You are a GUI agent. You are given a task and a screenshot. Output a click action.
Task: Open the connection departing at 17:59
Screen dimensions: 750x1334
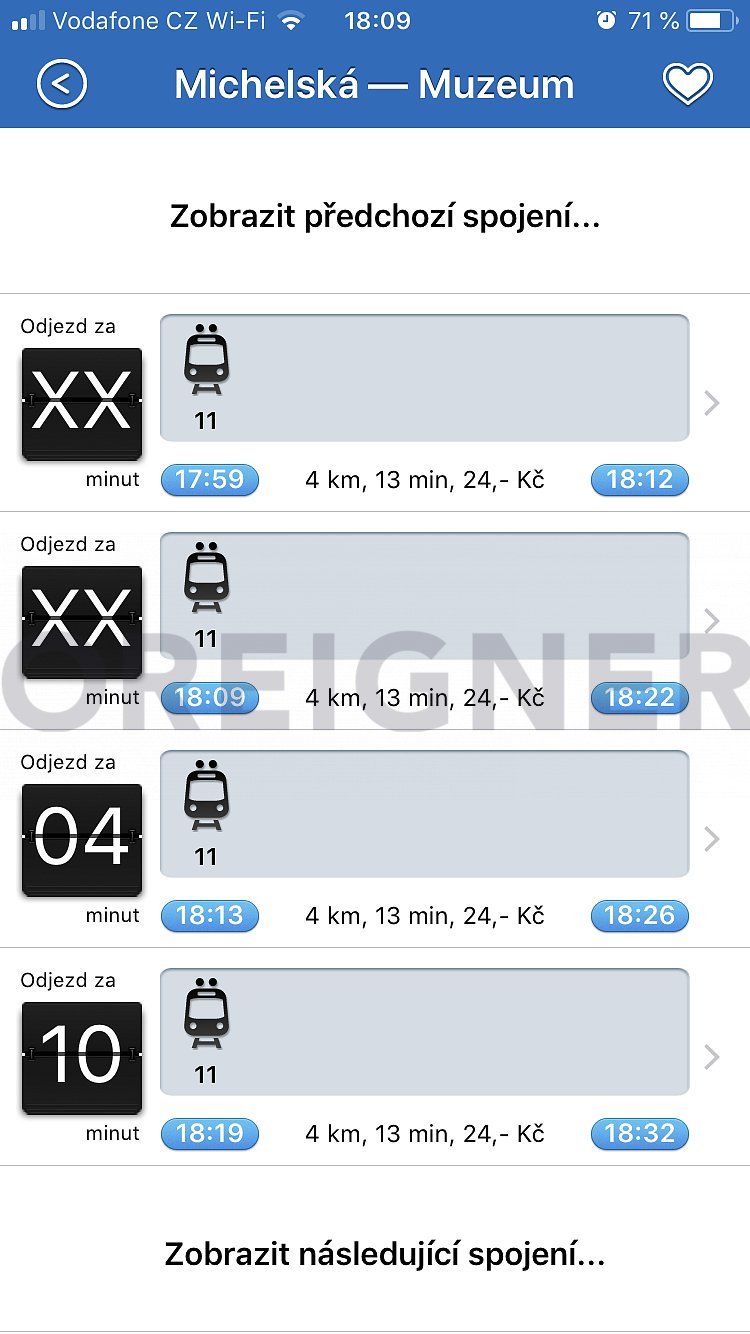tap(375, 403)
